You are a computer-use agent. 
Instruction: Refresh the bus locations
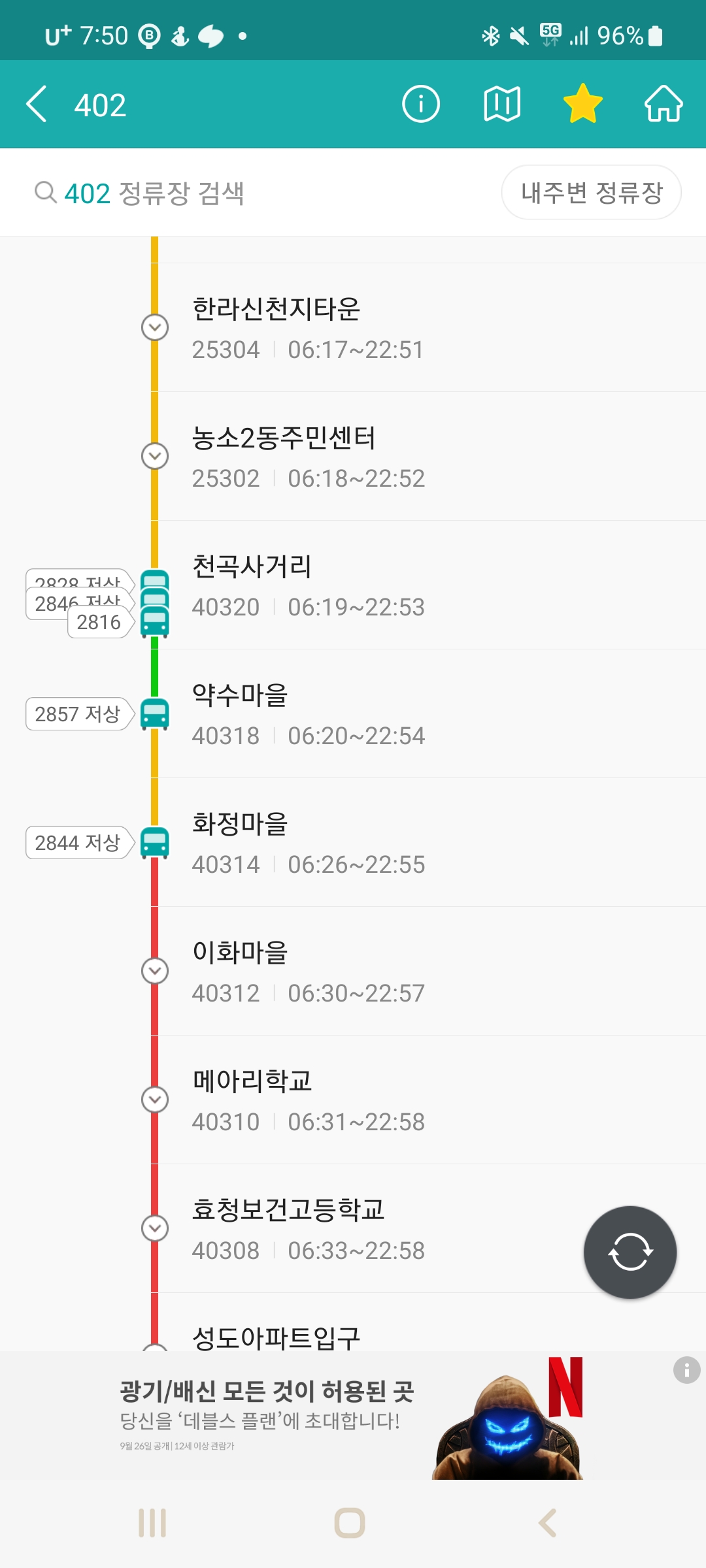point(630,1252)
